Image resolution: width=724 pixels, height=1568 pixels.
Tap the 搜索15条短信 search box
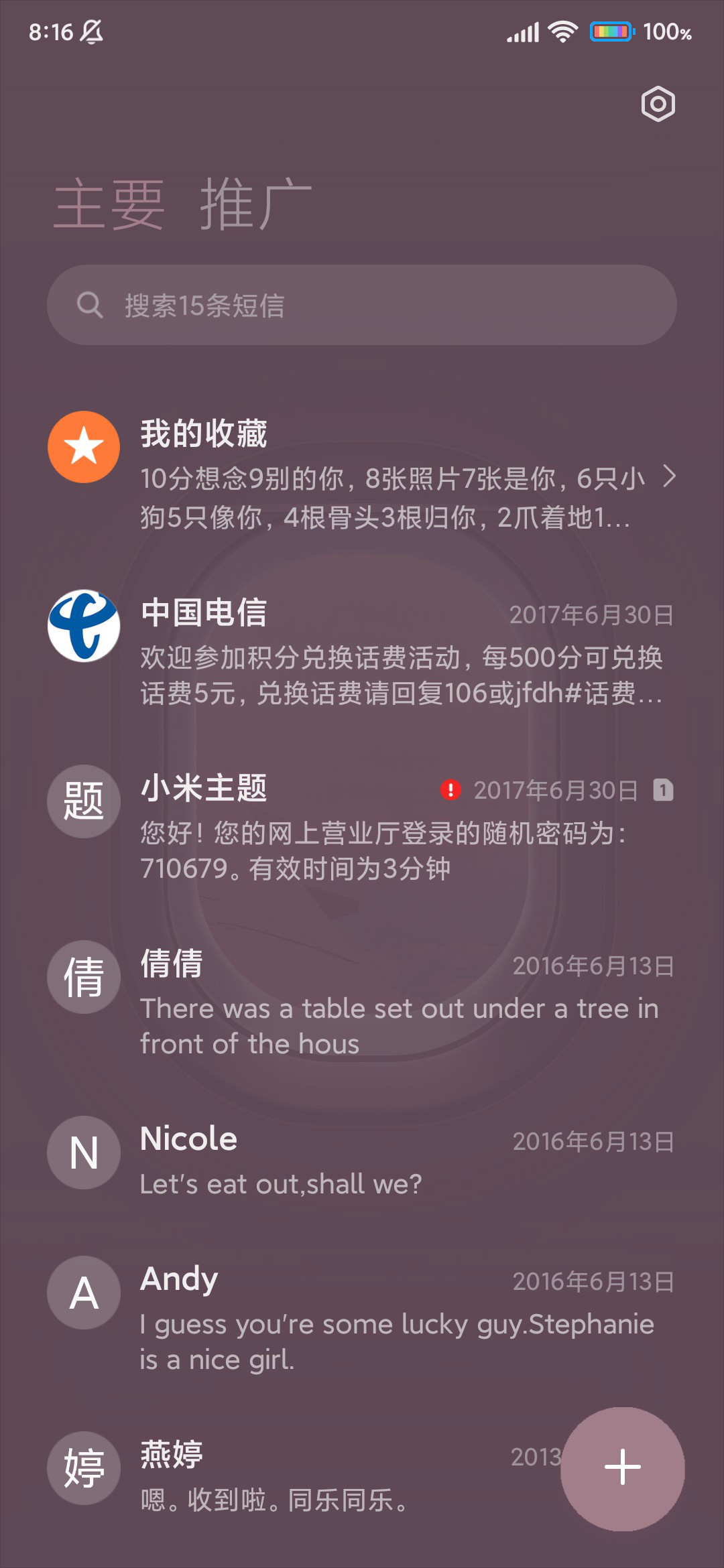coord(362,305)
